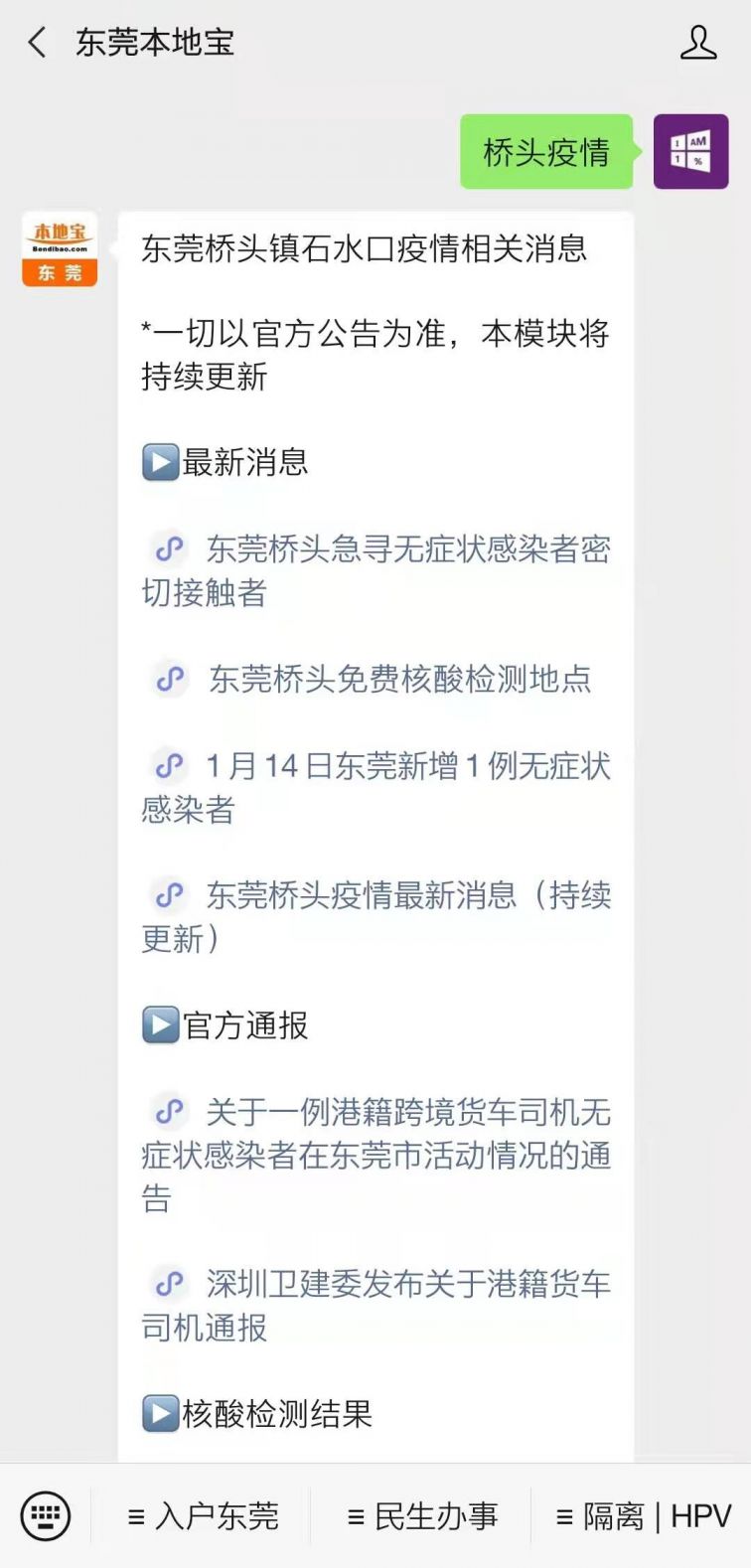
Task: Open link 1月14日东莞新增1例无症状感染者
Action: [375, 787]
